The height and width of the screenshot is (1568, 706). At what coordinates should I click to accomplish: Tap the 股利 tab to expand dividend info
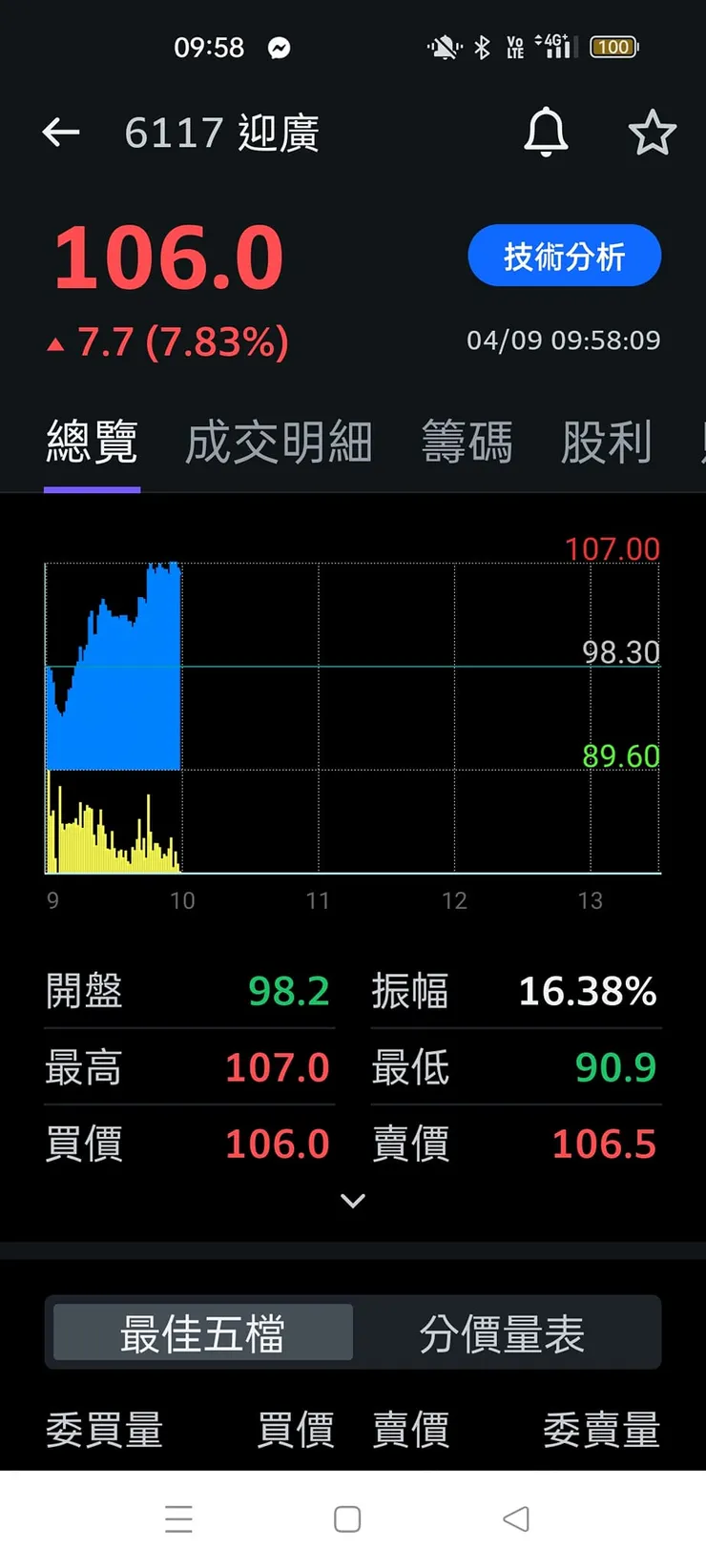[607, 442]
